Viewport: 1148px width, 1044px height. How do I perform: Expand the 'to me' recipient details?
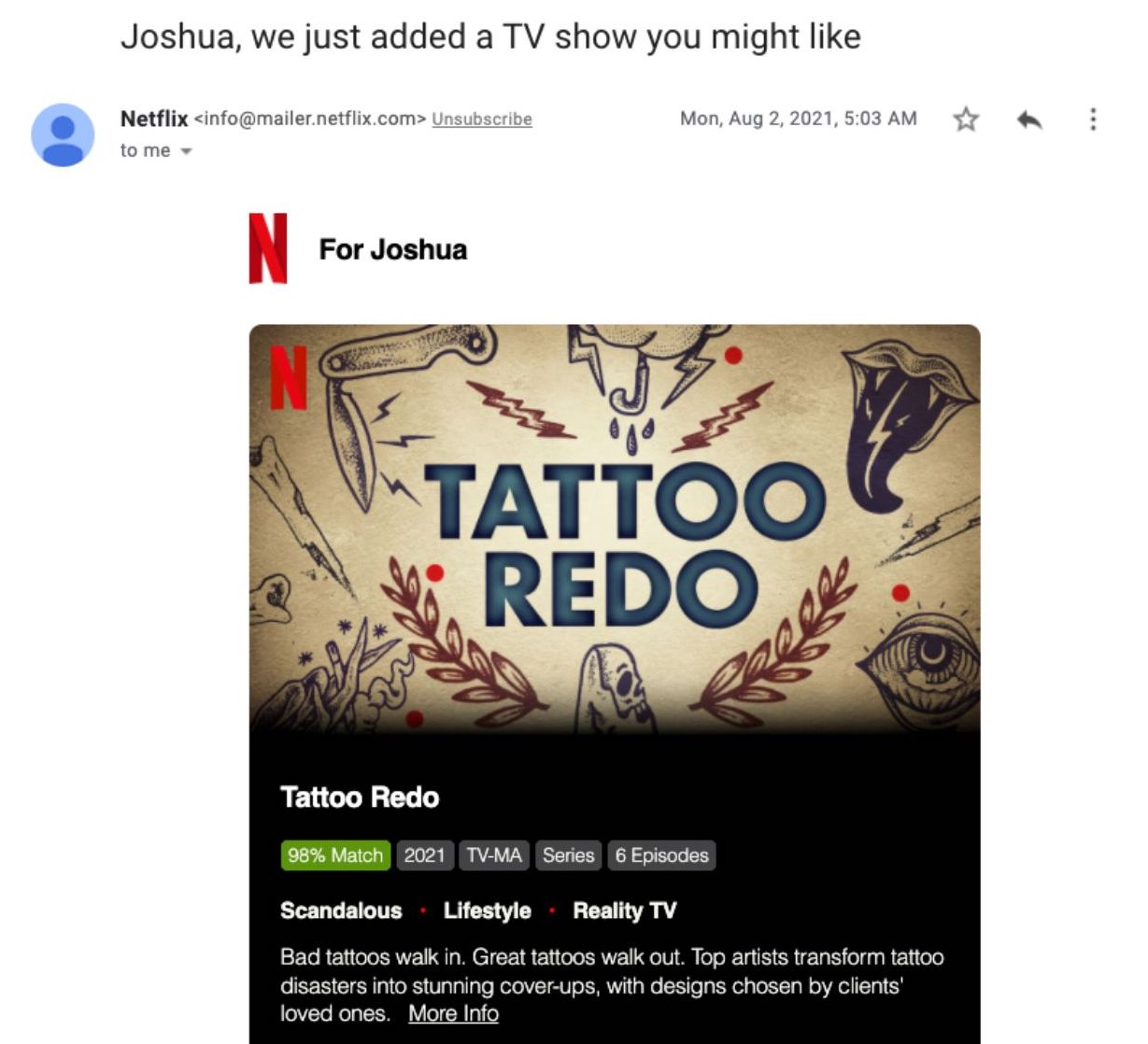point(186,151)
